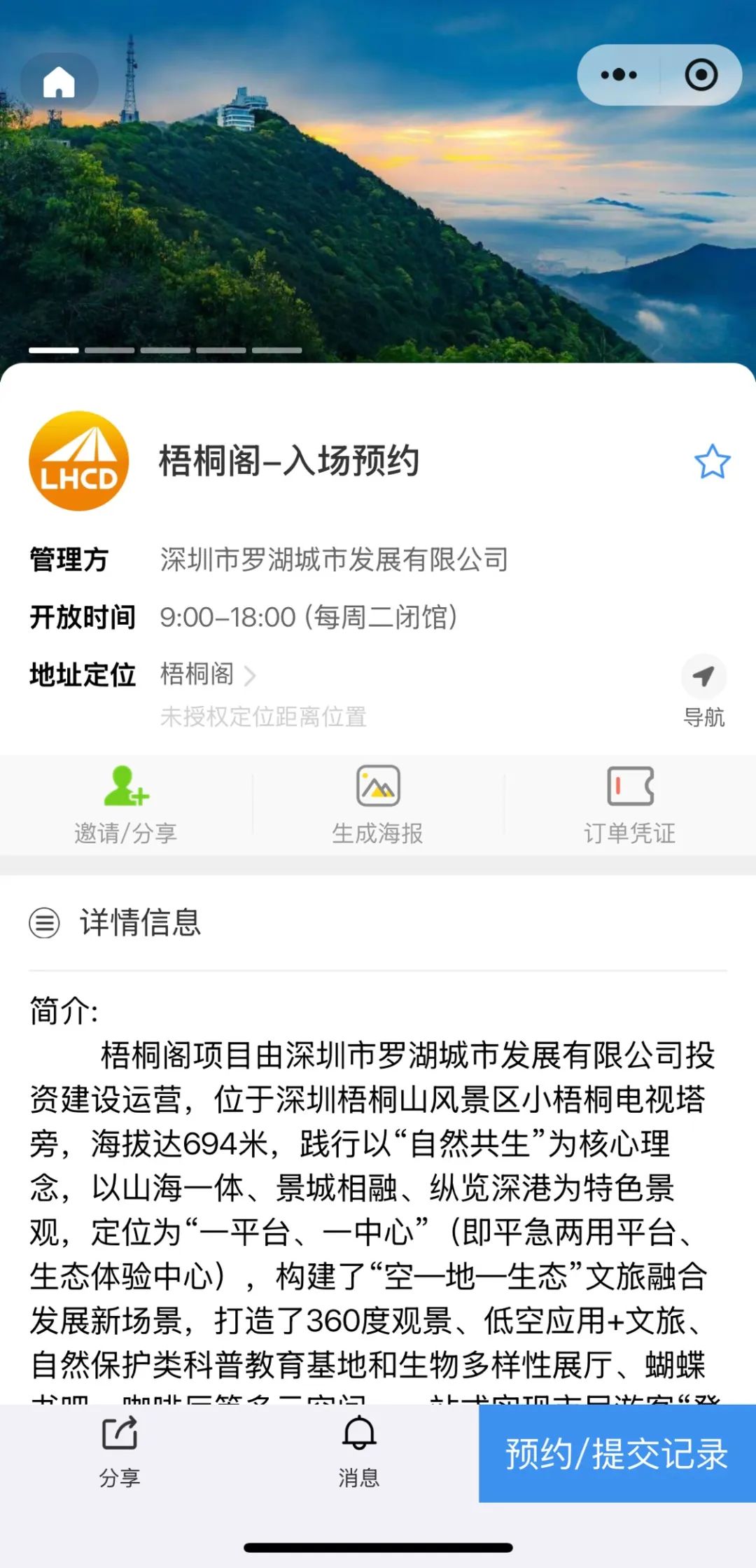
Task: Favorite 梧桐阁 with the star icon
Action: pyautogui.click(x=712, y=462)
